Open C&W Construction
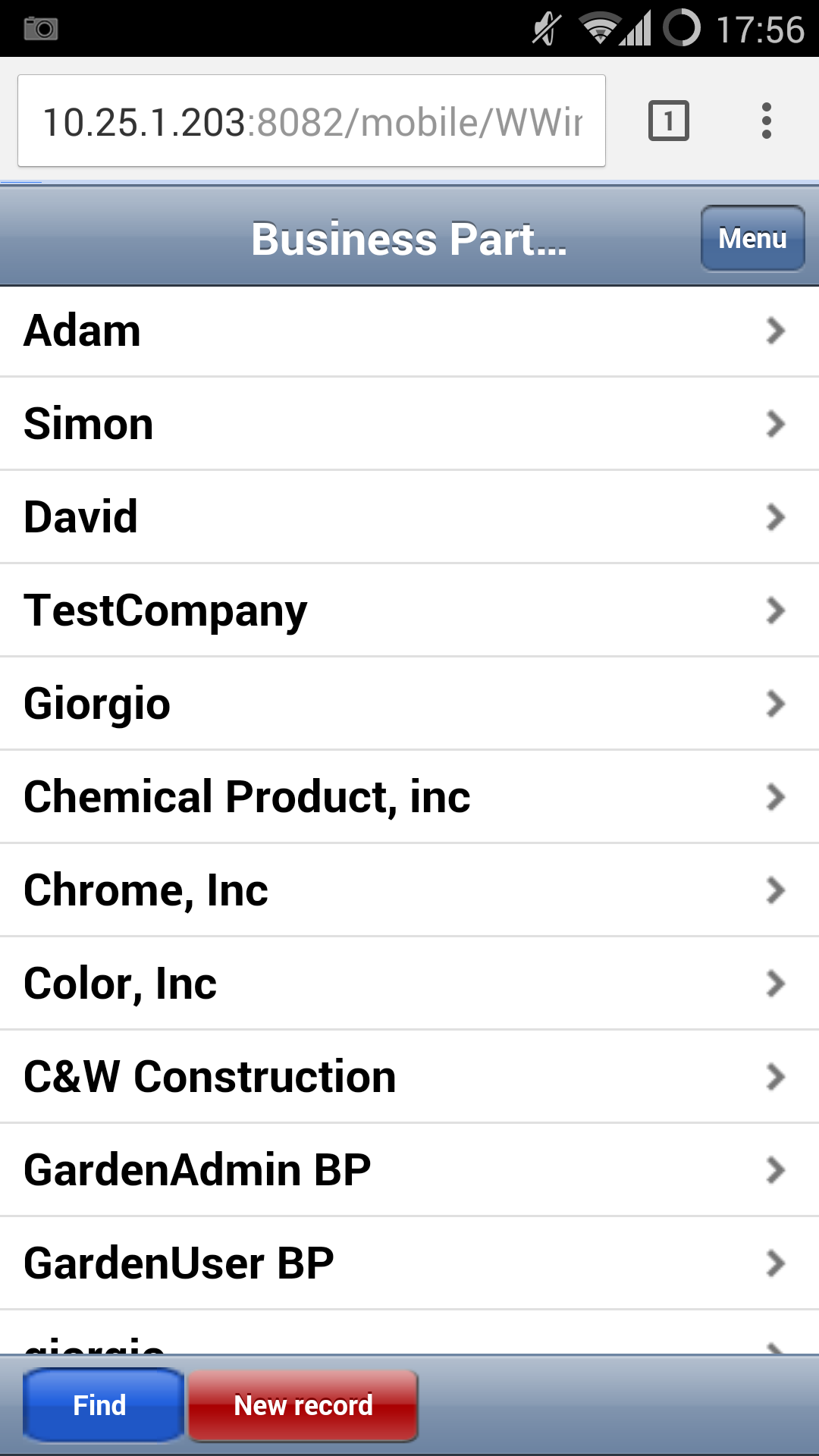The image size is (819, 1456). 409,1077
